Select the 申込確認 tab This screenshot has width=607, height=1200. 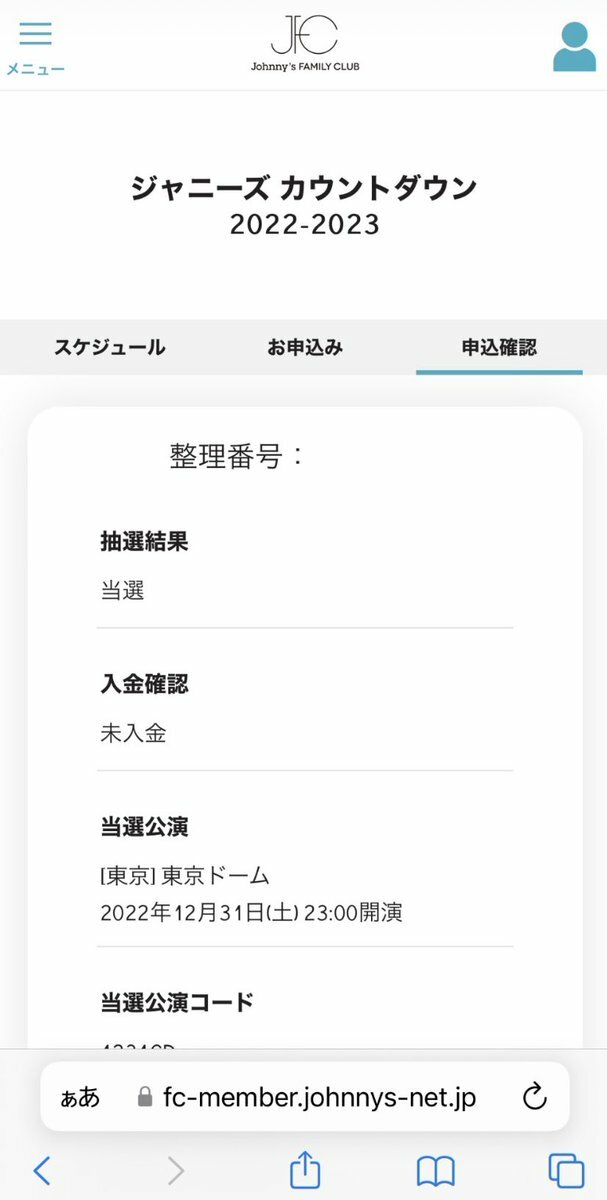click(499, 347)
